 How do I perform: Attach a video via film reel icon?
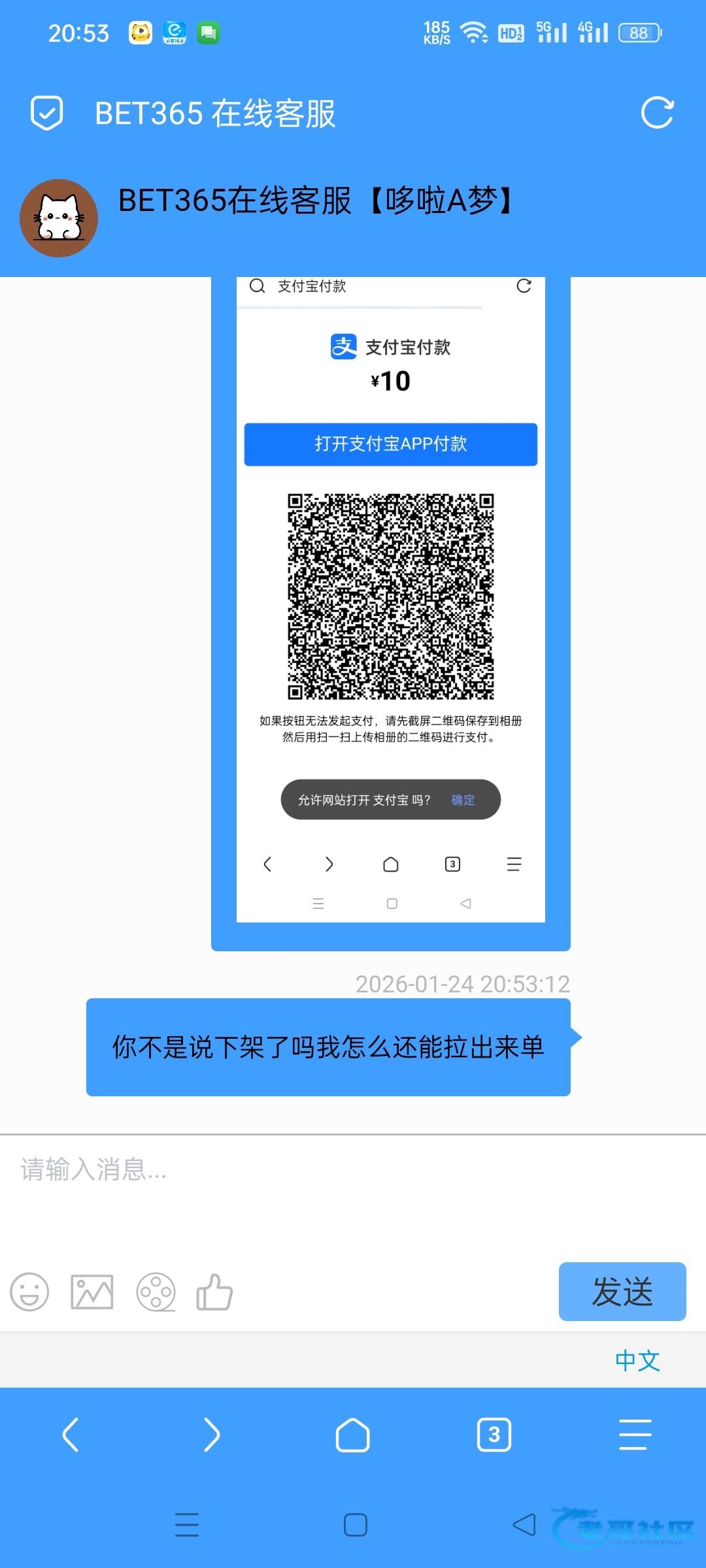coord(156,1291)
